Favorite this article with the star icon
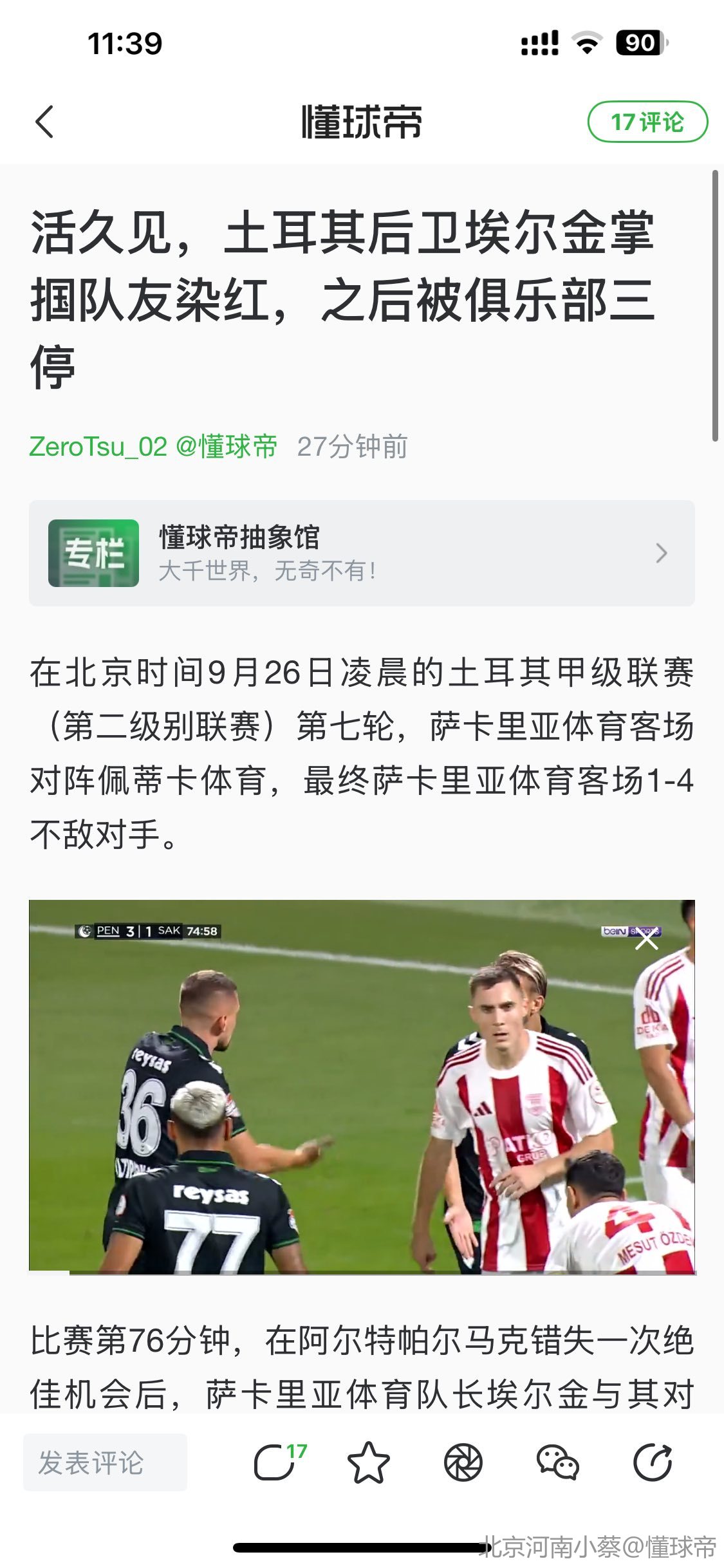Image resolution: width=724 pixels, height=1568 pixels. 369,1462
